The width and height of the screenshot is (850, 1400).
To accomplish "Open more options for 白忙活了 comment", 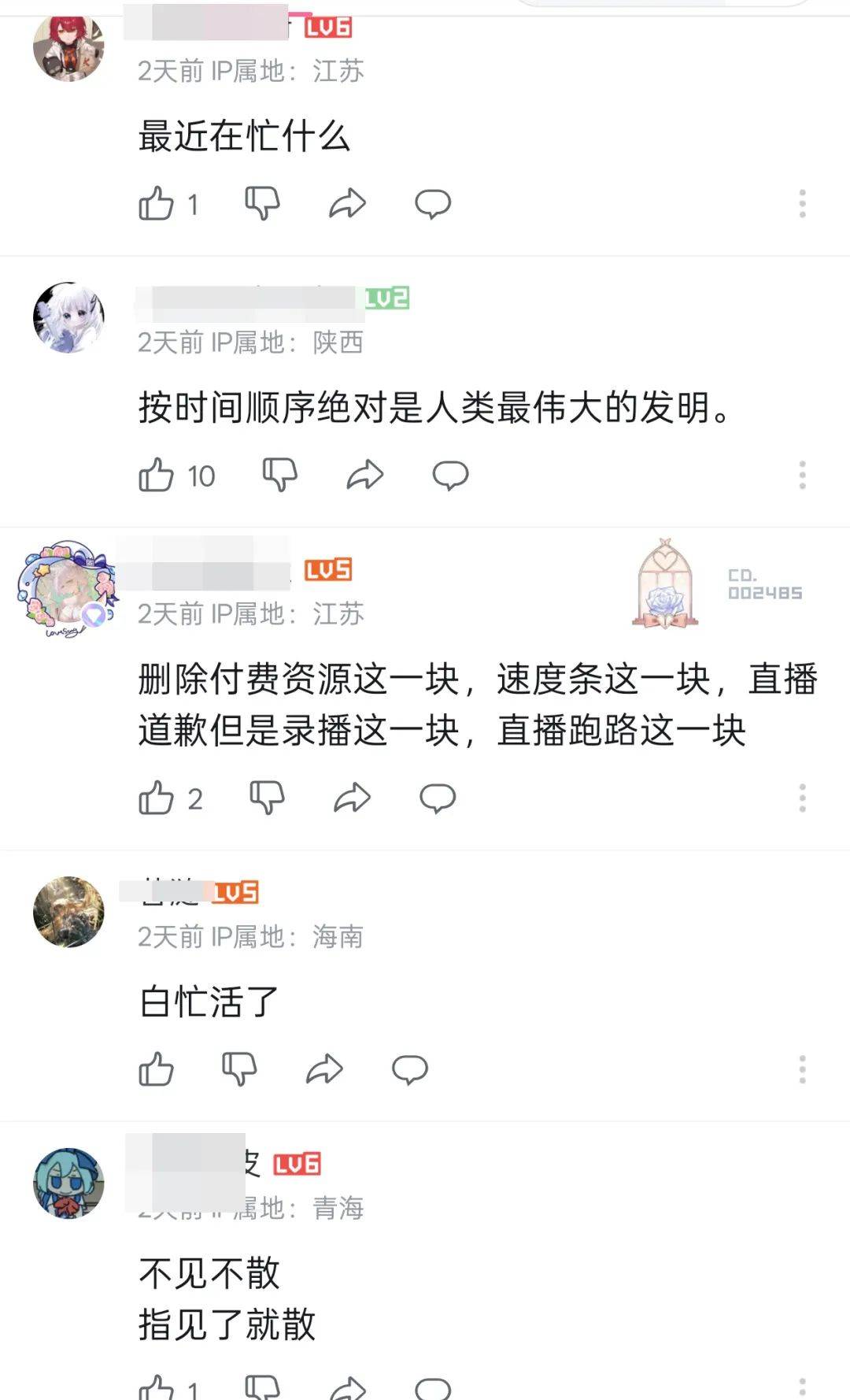I will [802, 1070].
